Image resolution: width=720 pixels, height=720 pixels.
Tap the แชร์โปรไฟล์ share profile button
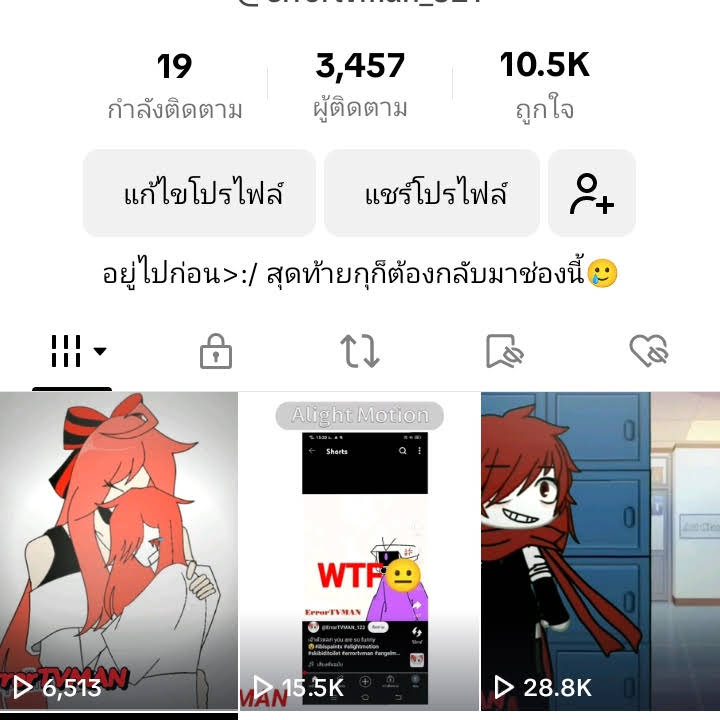432,193
